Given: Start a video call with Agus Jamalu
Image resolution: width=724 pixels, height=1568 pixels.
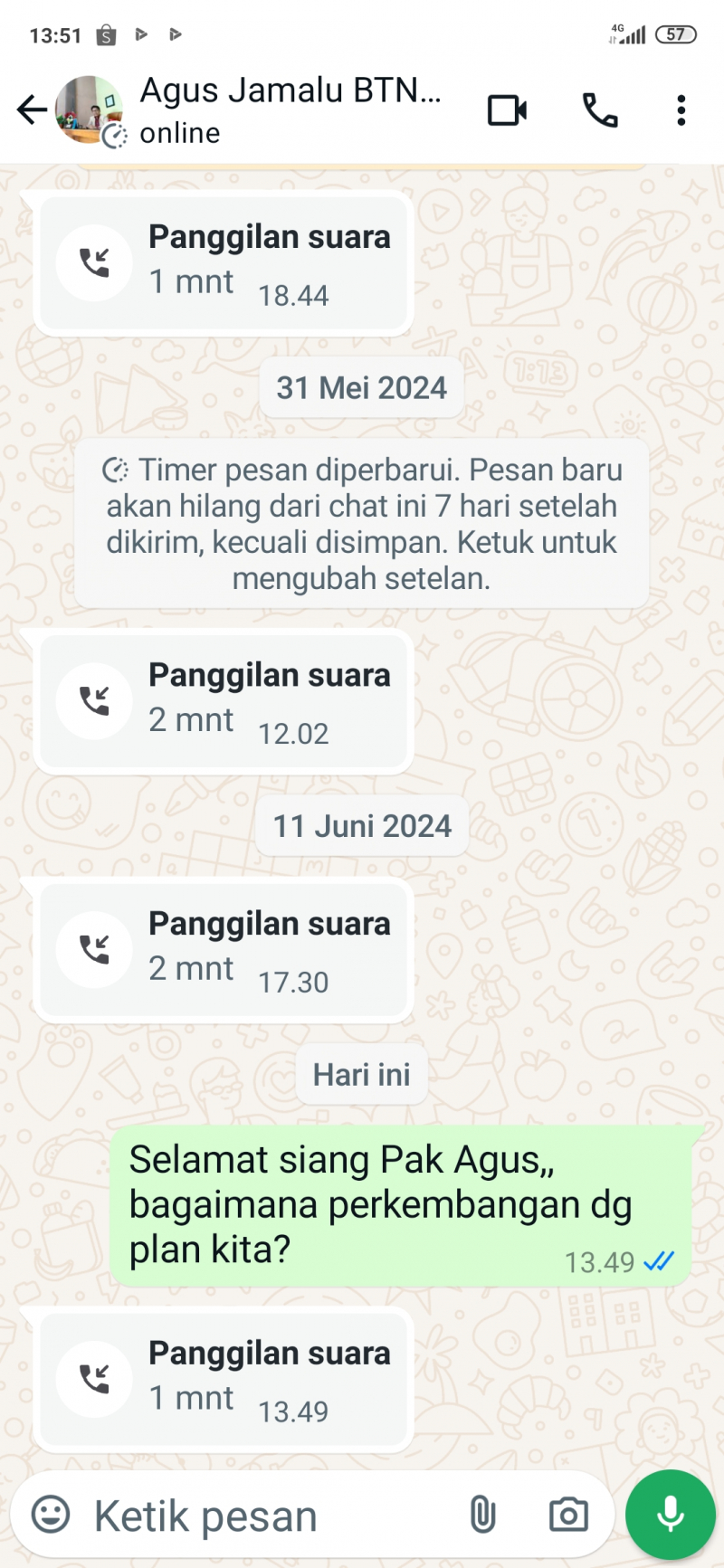Looking at the screenshot, I should click(507, 110).
